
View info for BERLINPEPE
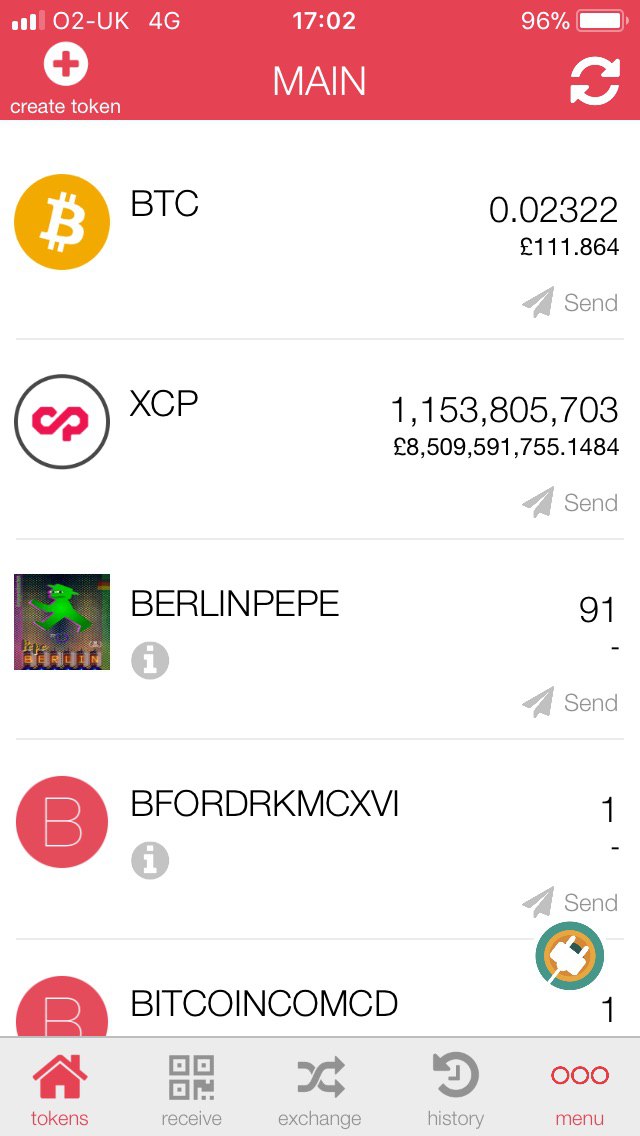[x=150, y=660]
